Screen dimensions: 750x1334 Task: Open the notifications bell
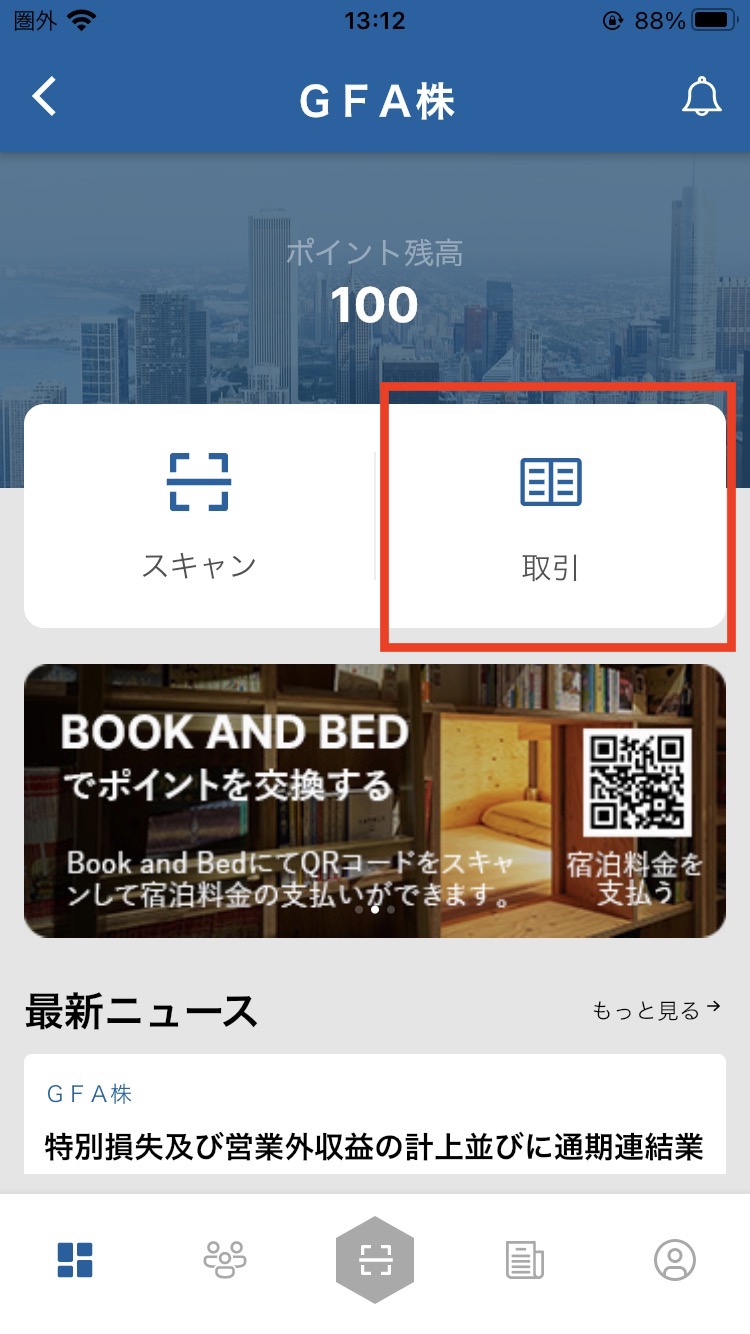701,98
